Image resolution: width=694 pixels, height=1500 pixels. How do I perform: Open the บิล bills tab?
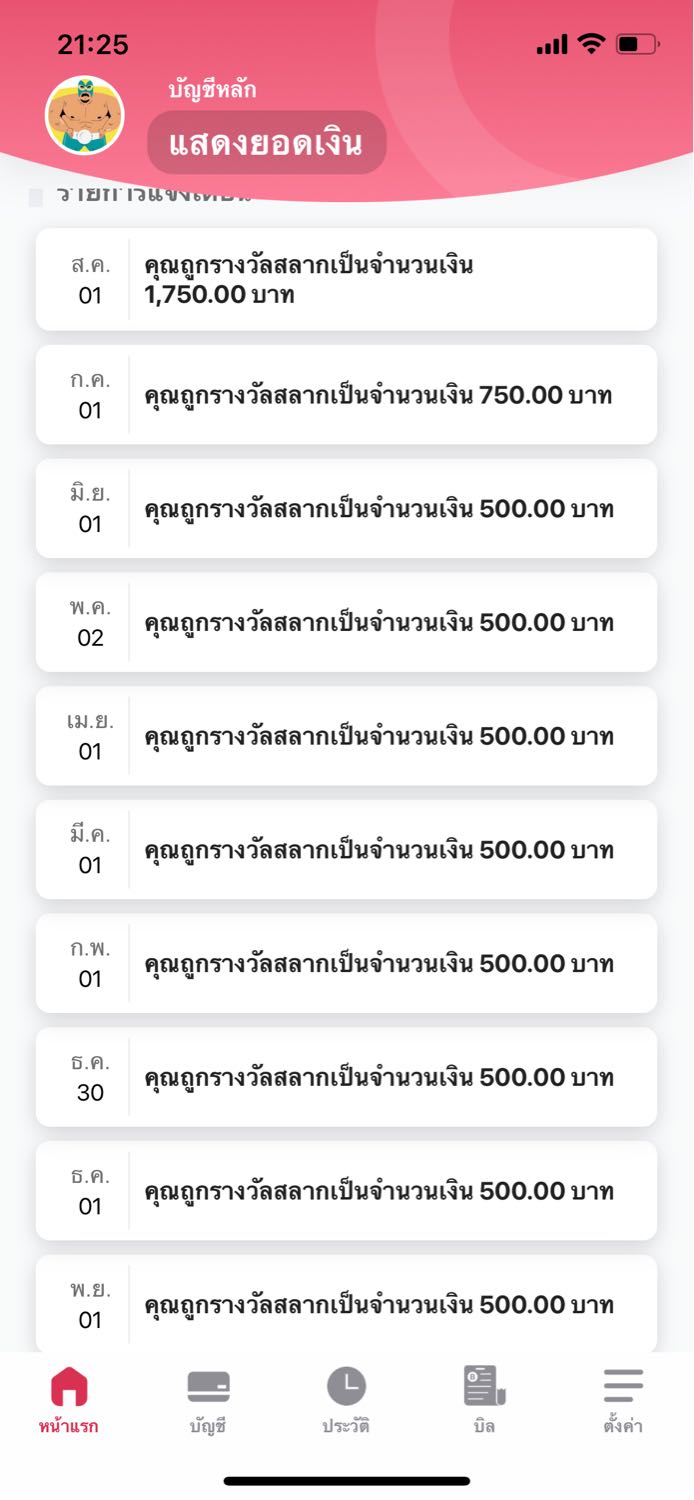click(485, 1400)
